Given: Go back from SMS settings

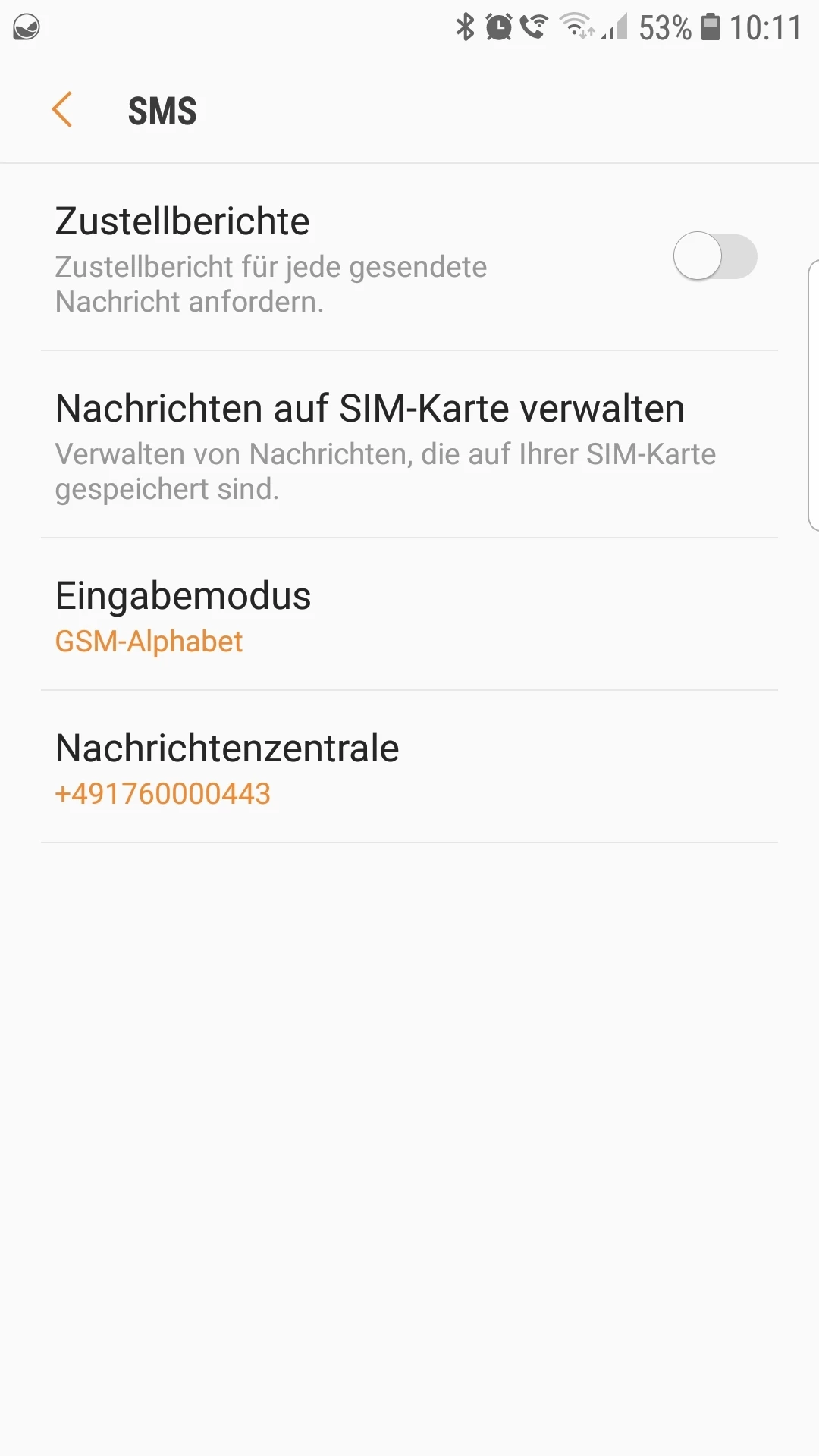Looking at the screenshot, I should (x=62, y=110).
